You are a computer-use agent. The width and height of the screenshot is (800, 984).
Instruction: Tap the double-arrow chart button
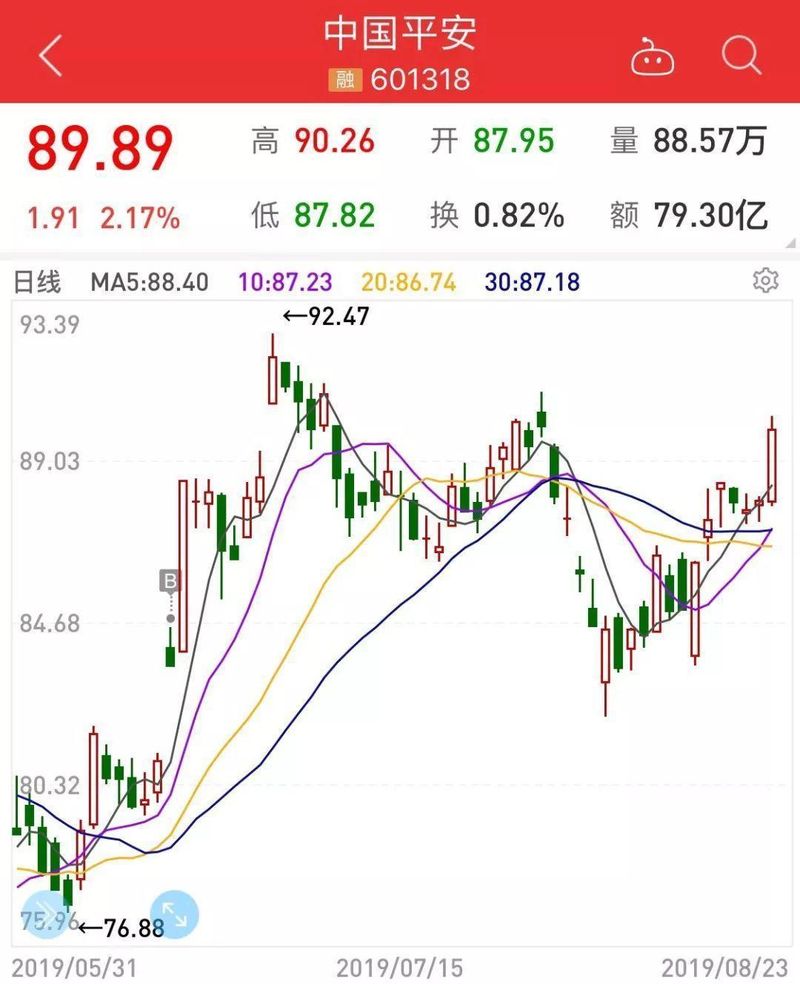pyautogui.click(x=45, y=913)
